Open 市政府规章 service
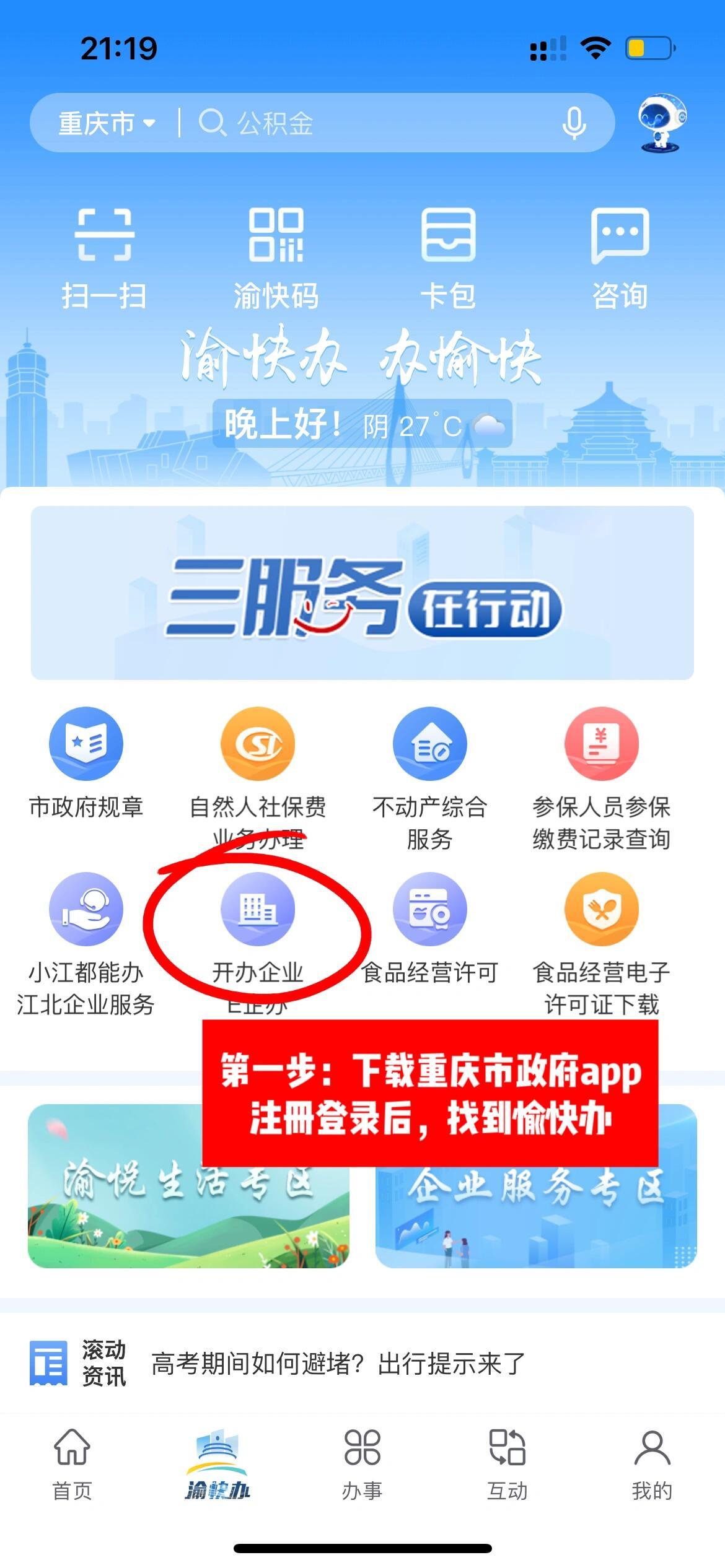 pos(86,763)
